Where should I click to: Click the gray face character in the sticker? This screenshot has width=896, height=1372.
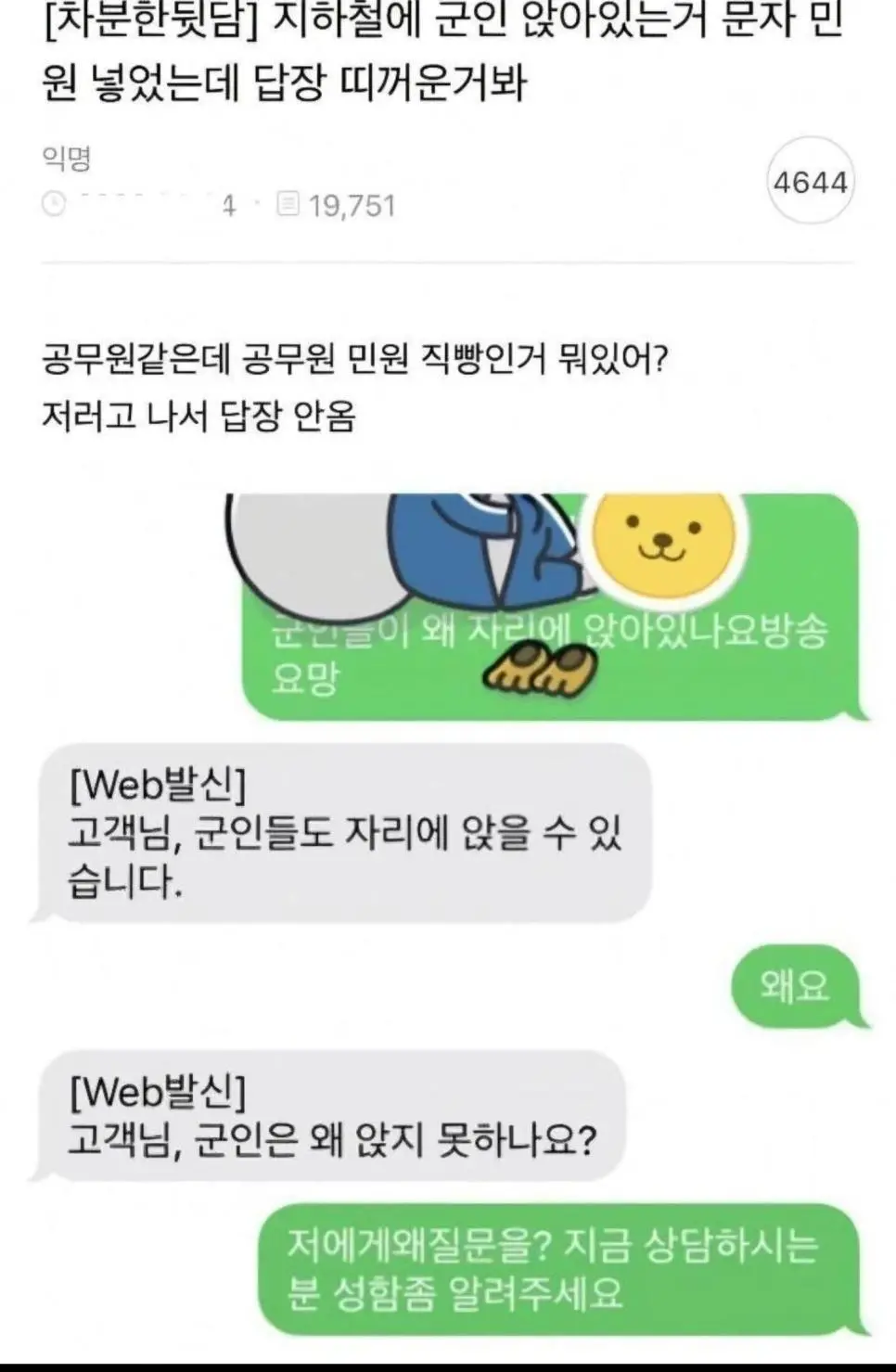pyautogui.click(x=315, y=547)
